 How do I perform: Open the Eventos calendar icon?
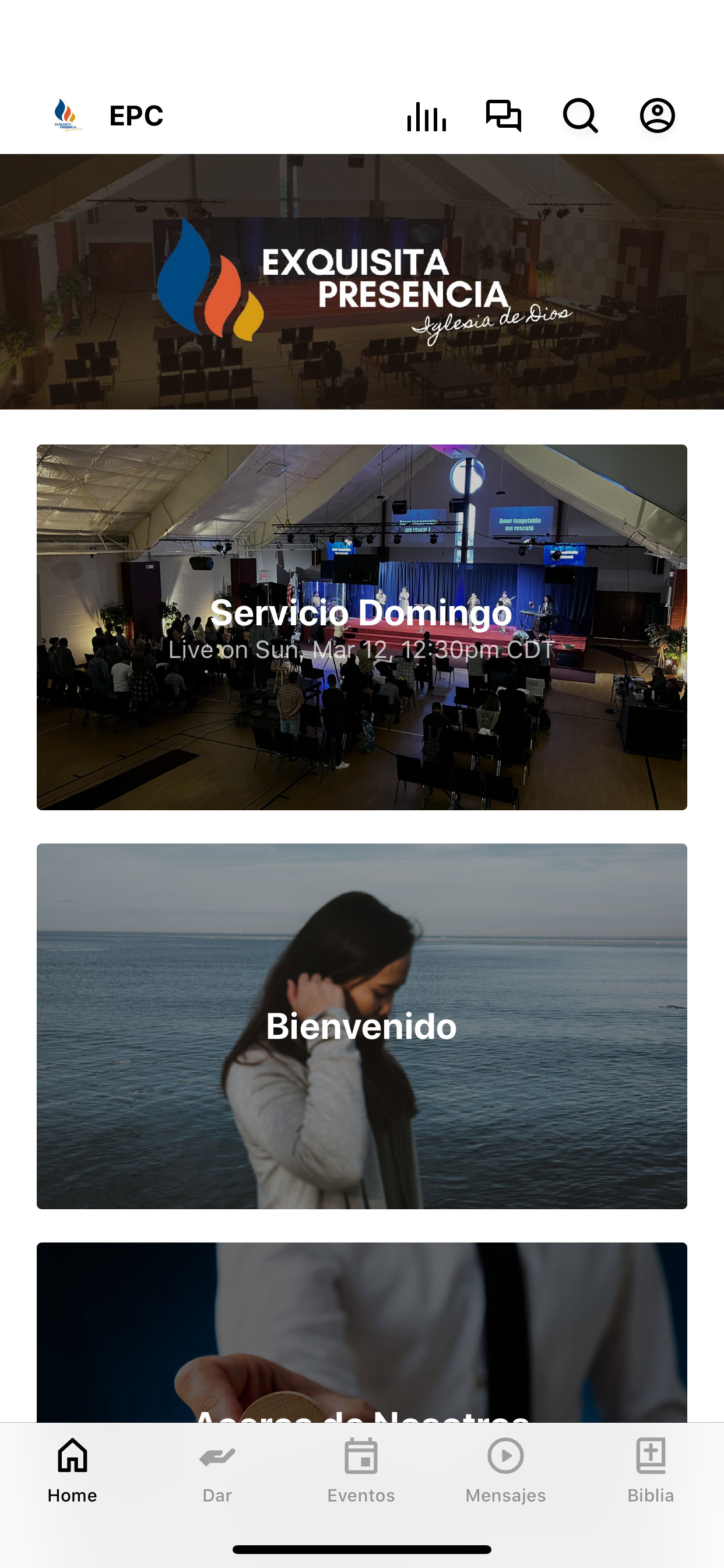click(x=361, y=1457)
